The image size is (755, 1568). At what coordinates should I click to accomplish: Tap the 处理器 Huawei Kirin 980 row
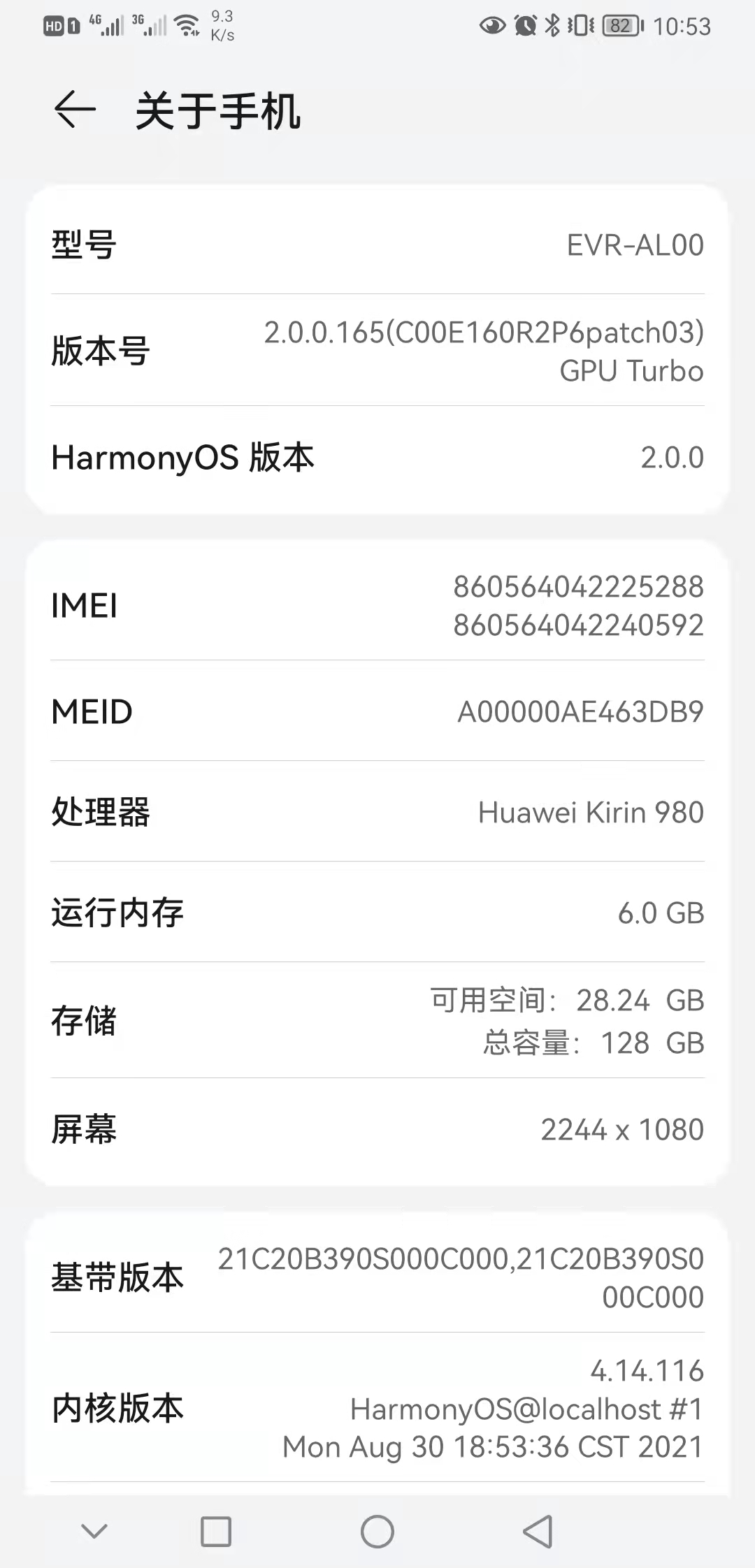(x=377, y=812)
